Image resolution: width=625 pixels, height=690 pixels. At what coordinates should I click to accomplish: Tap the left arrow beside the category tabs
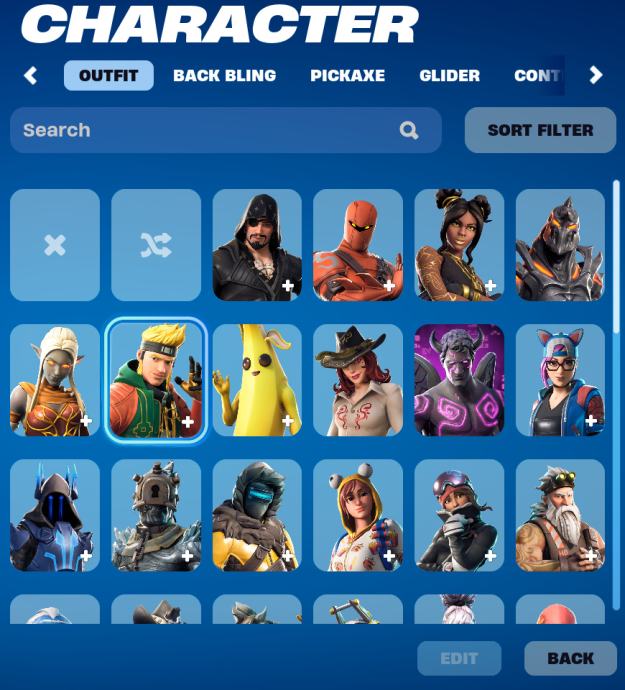pos(30,75)
